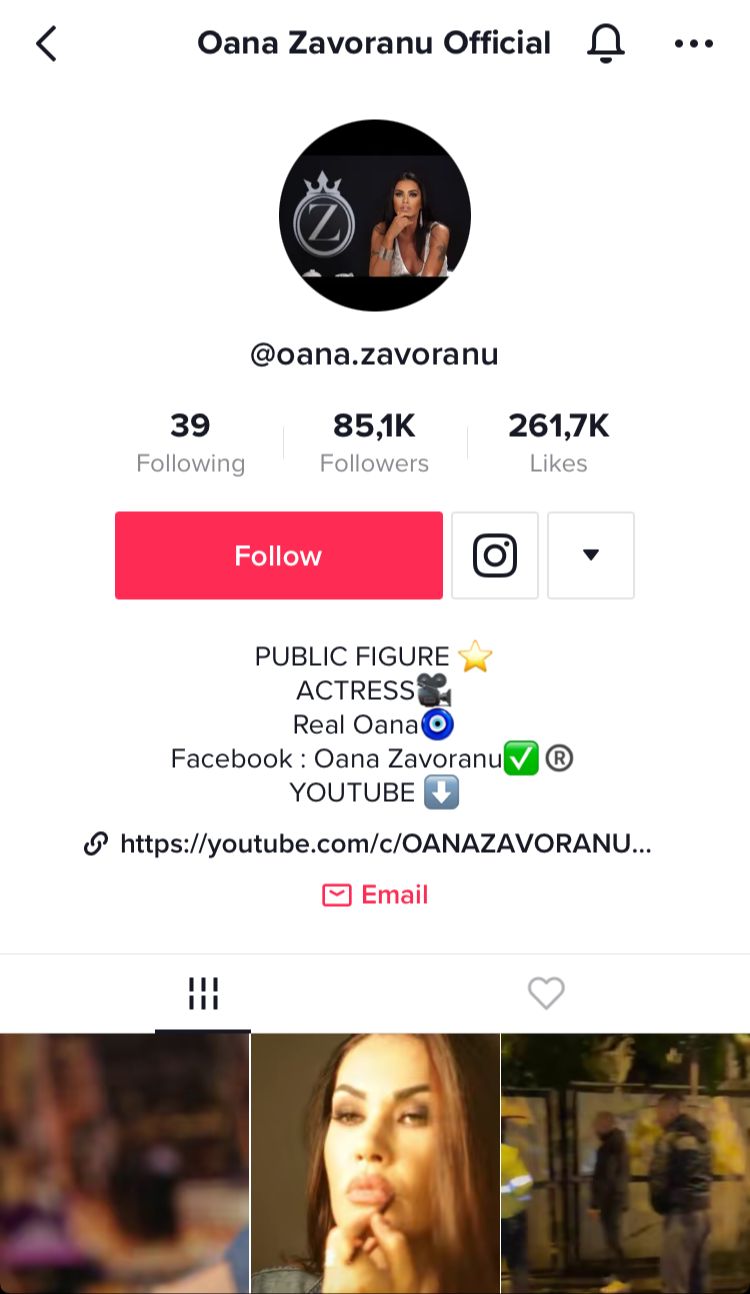Go back using the top-left arrow
Screen dimensions: 750x1294
46,44
